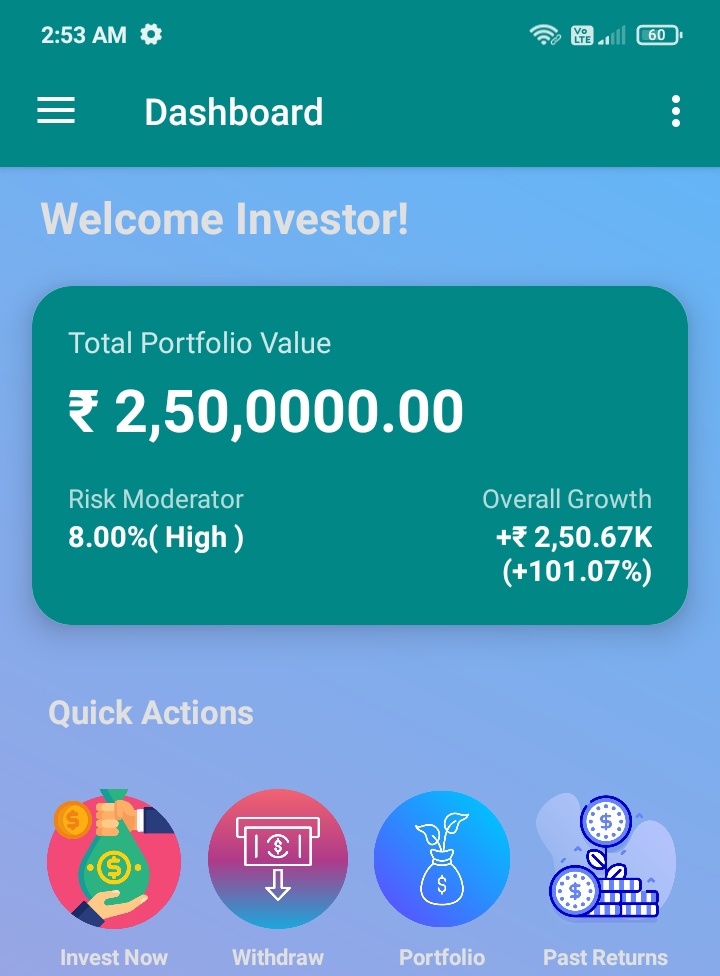The image size is (720, 976).
Task: View Past Returns quick action
Action: 606,860
